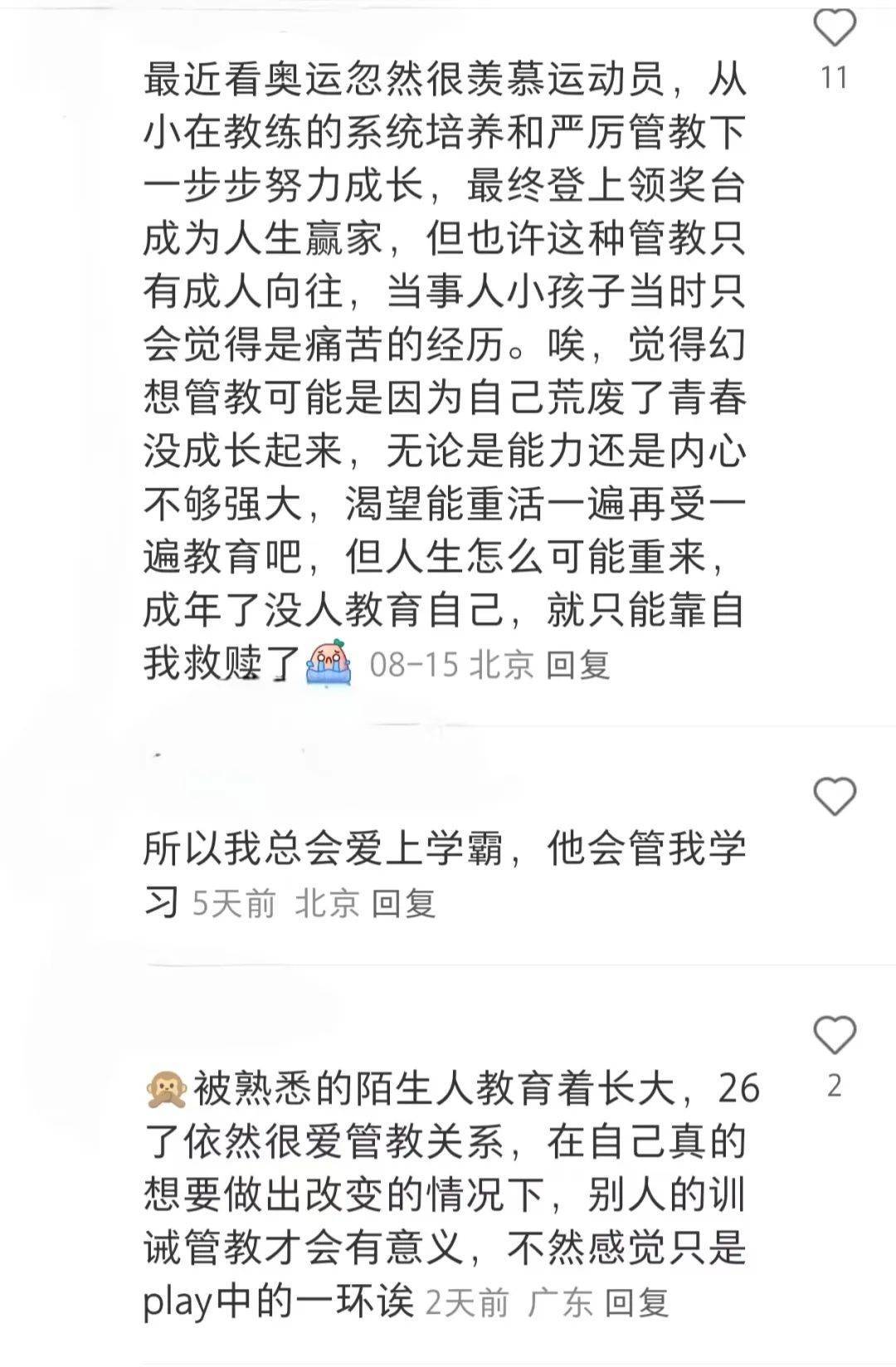The width and height of the screenshot is (896, 1367).
Task: Like the comment about envying Olympic athletes
Action: click(834, 27)
